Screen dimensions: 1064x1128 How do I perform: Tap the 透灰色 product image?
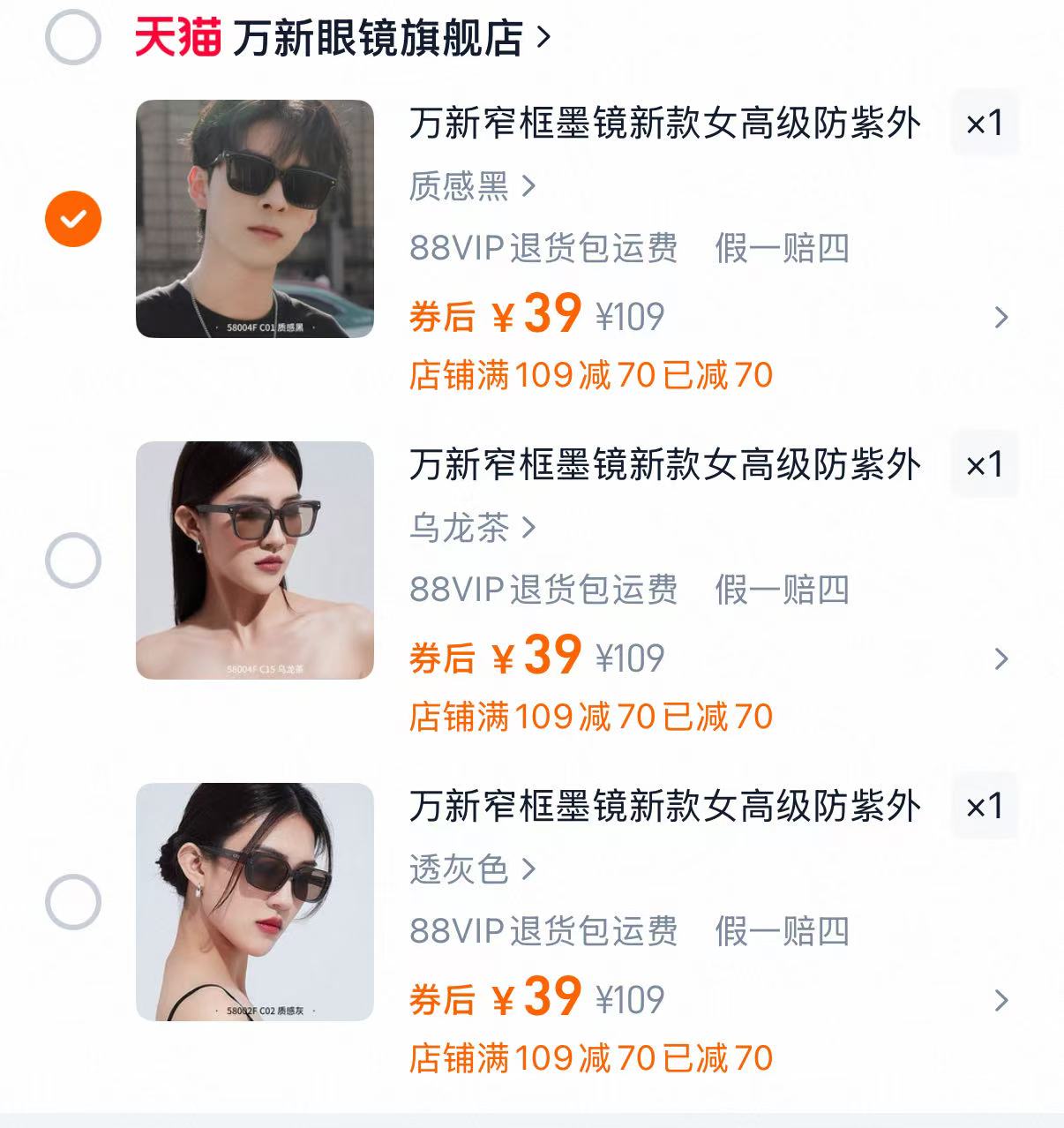point(254,903)
